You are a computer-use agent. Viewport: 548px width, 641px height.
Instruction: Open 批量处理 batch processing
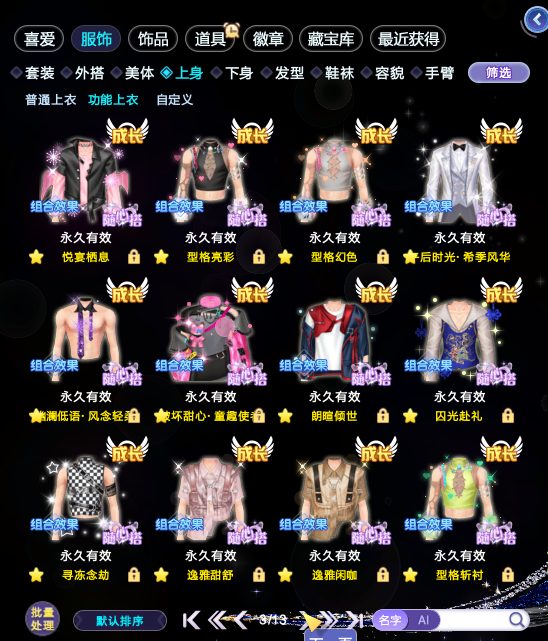42,619
